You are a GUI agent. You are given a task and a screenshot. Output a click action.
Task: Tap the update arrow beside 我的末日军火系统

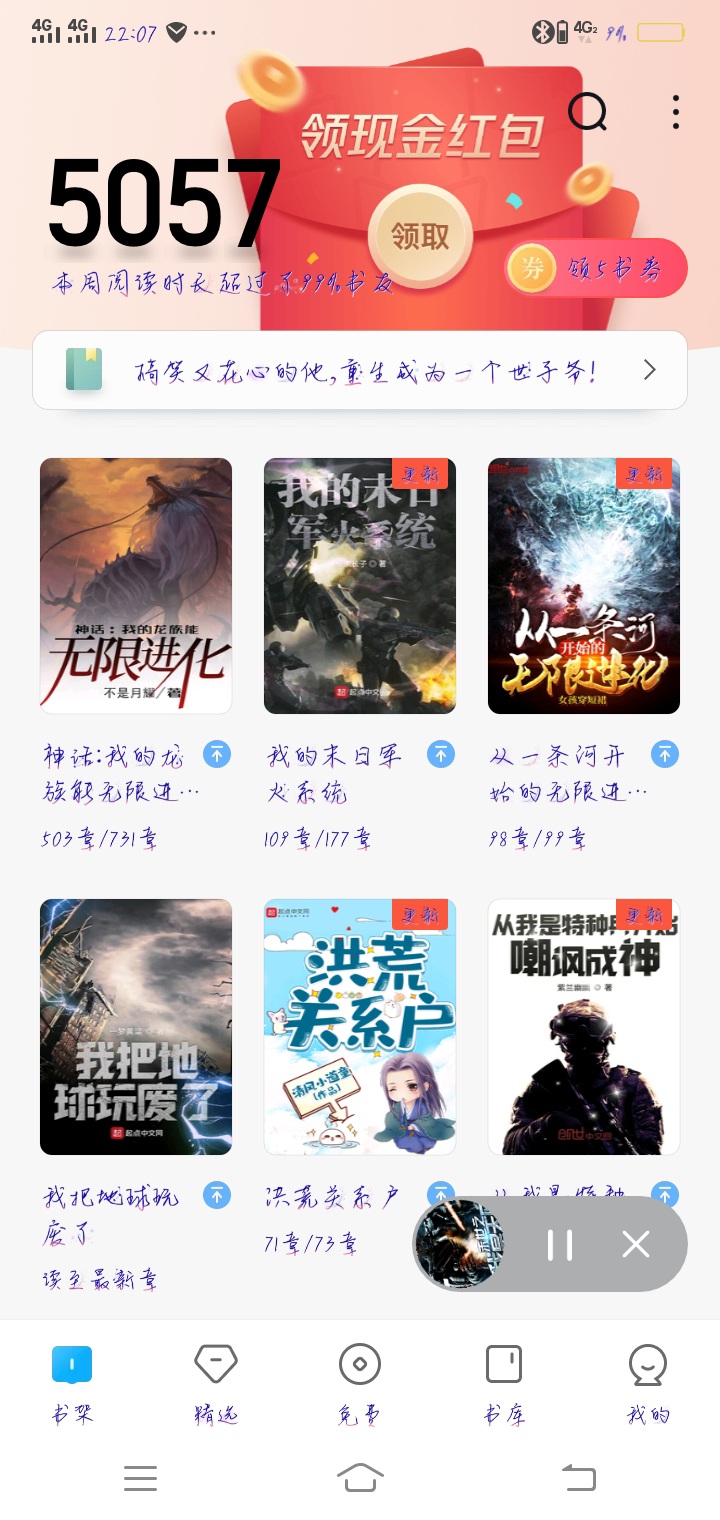[441, 754]
